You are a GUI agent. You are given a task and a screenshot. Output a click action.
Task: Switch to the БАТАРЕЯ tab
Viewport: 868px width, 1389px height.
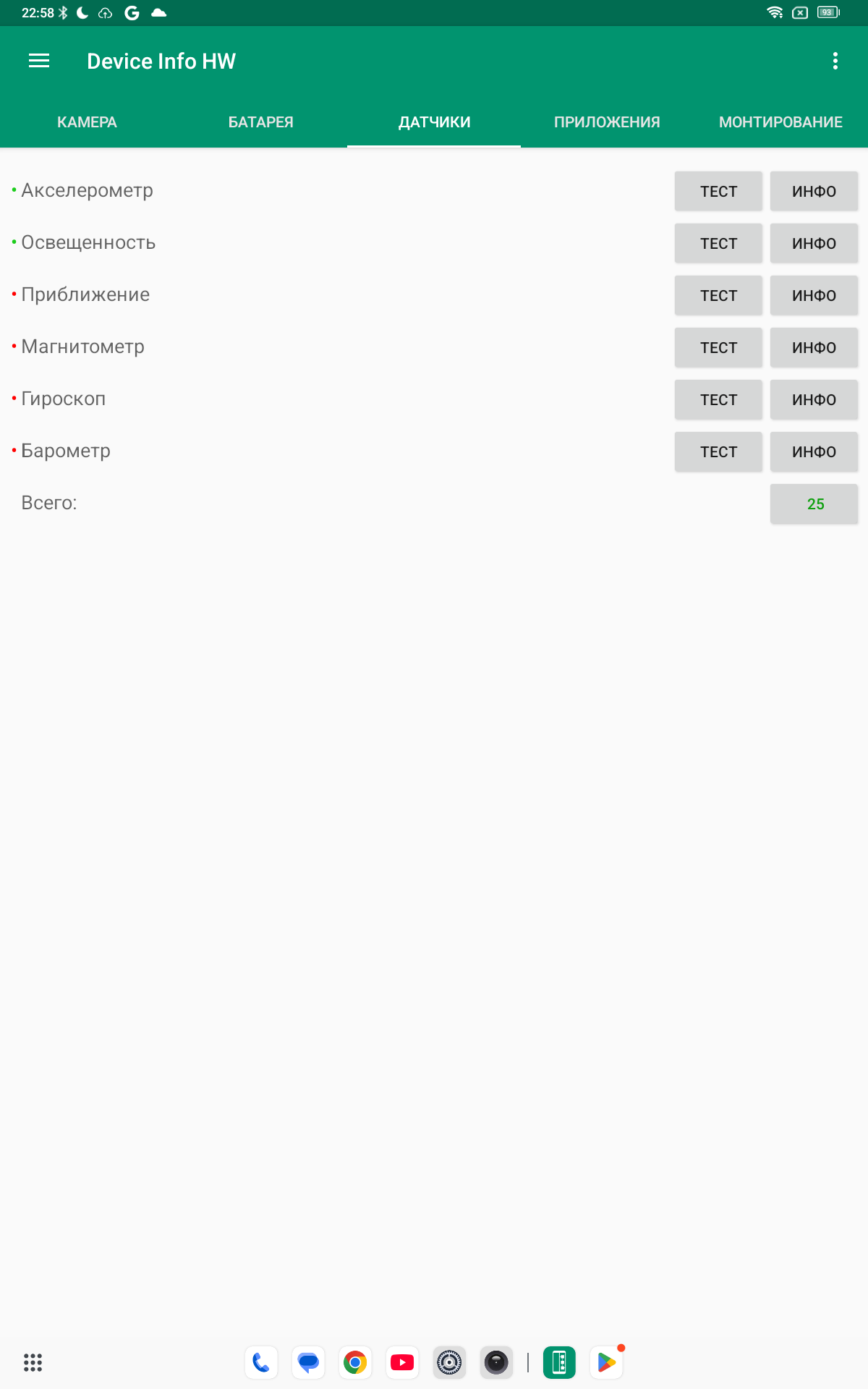(260, 122)
